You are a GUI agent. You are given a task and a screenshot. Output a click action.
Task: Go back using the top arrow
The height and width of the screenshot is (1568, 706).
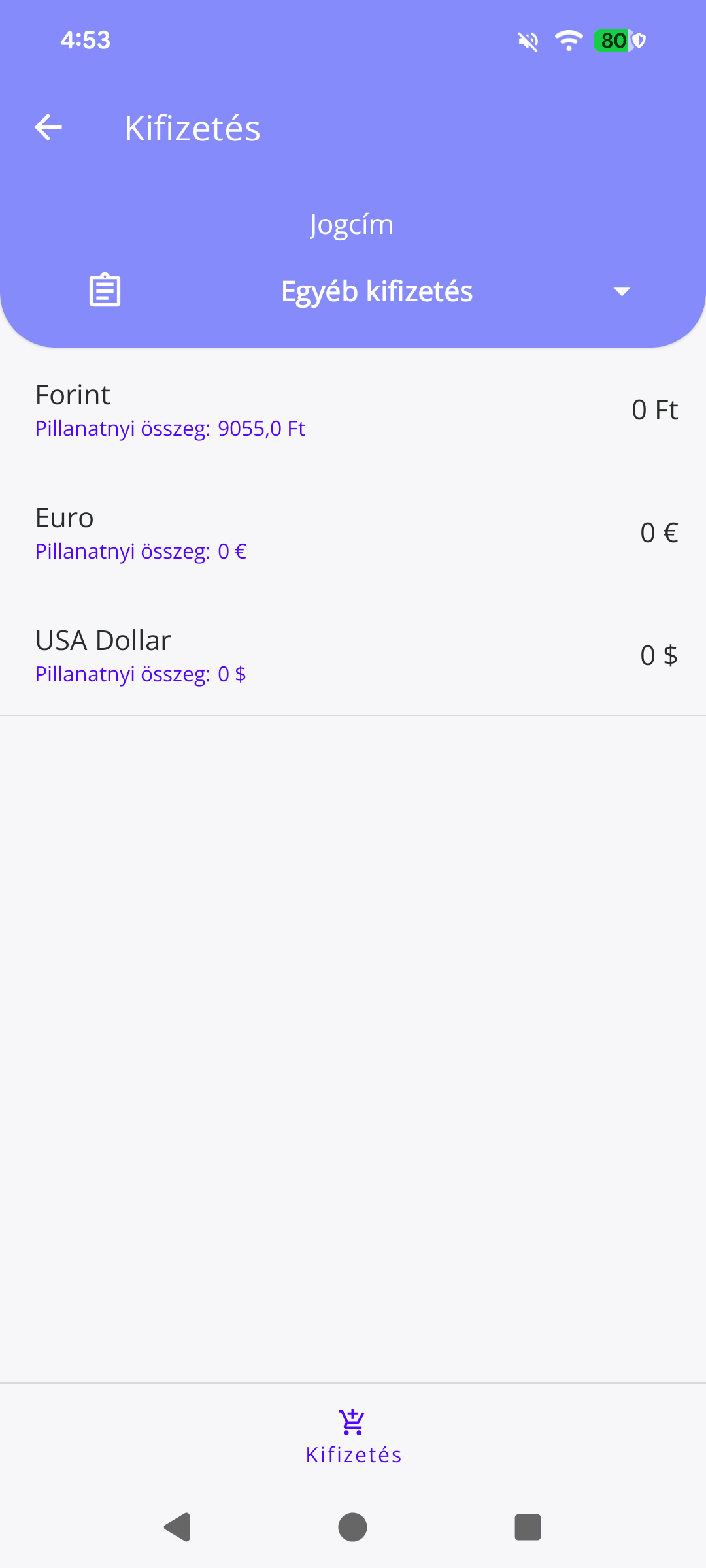point(48,127)
